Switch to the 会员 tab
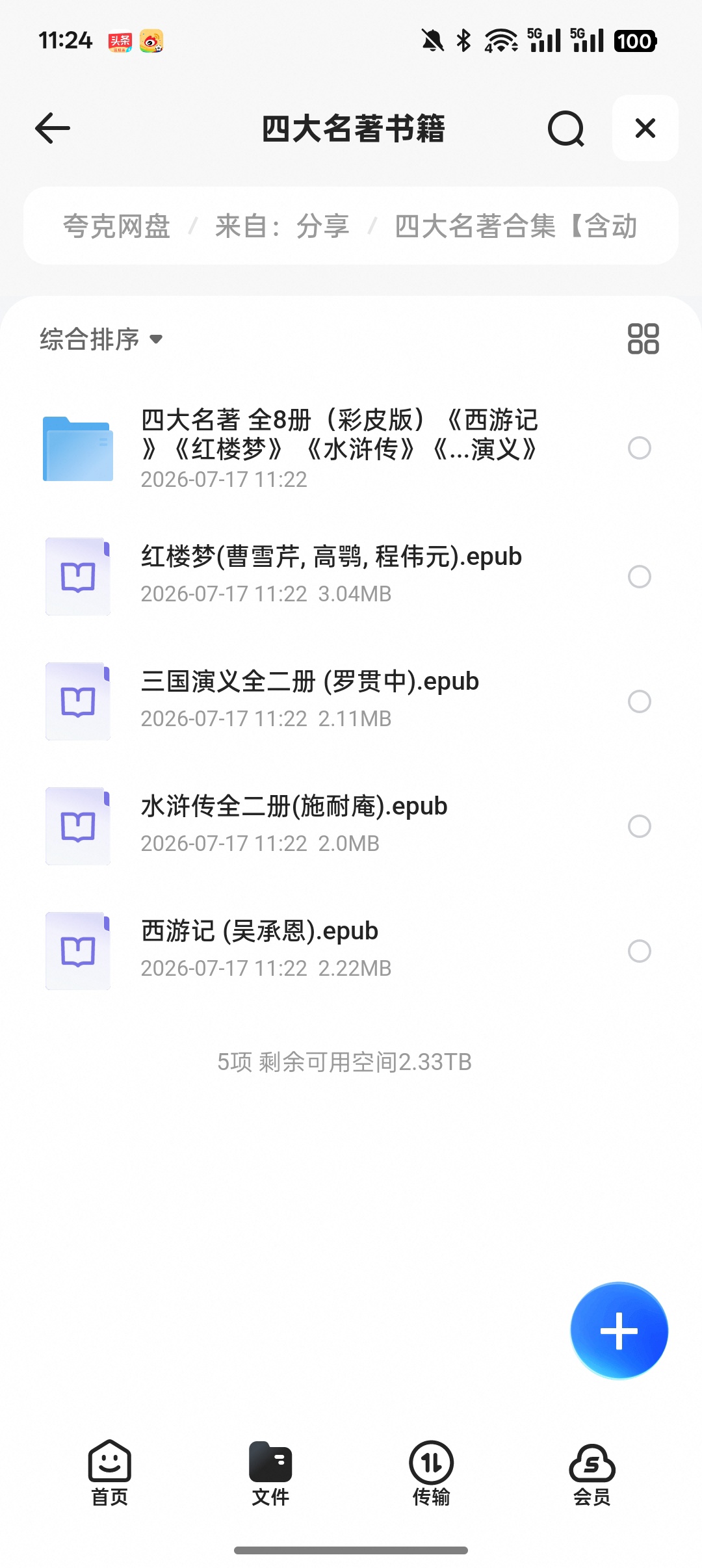This screenshot has width=702, height=1568. (591, 1474)
